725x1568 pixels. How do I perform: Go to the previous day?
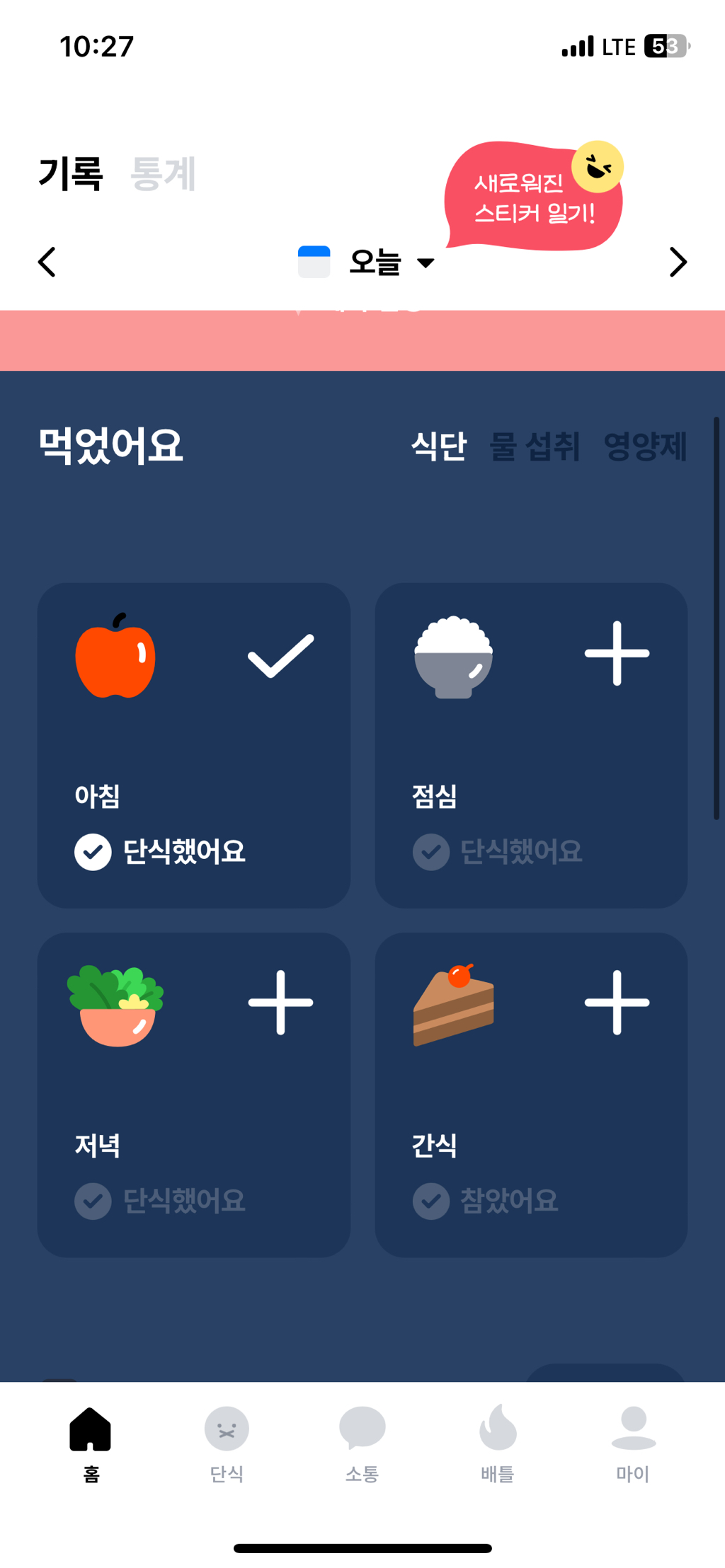(47, 262)
